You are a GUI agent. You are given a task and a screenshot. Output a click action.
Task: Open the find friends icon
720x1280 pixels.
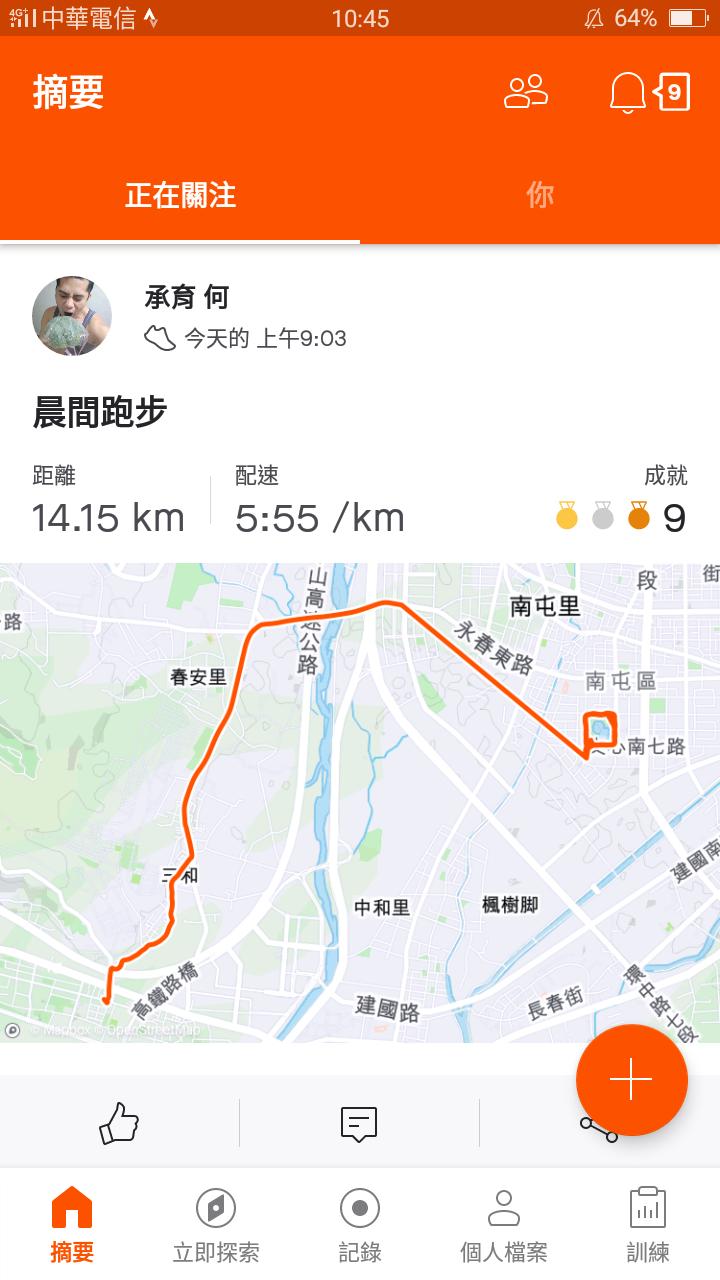pos(526,93)
